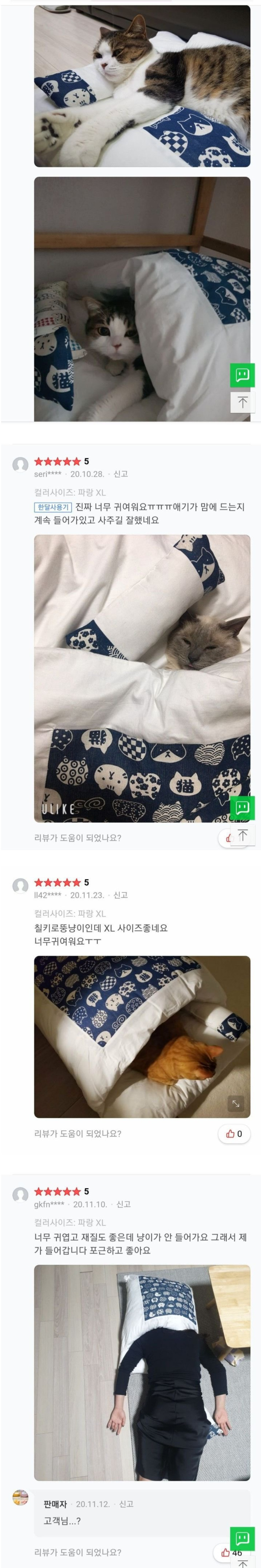Image resolution: width=261 pixels, height=1568 pixels.
Task: Report the review by seri****
Action: (x=121, y=473)
